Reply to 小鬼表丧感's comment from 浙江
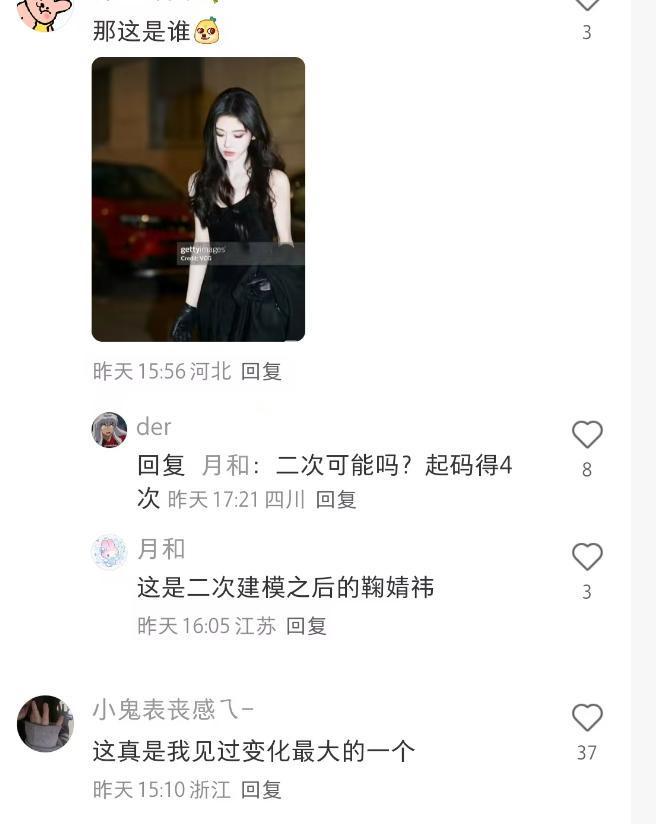 (x=262, y=790)
